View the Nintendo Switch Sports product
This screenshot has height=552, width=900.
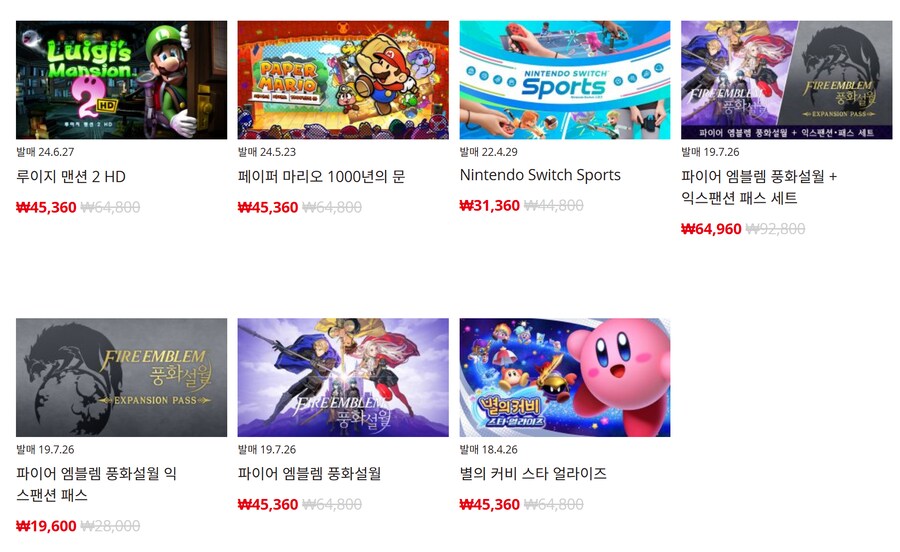coord(564,80)
